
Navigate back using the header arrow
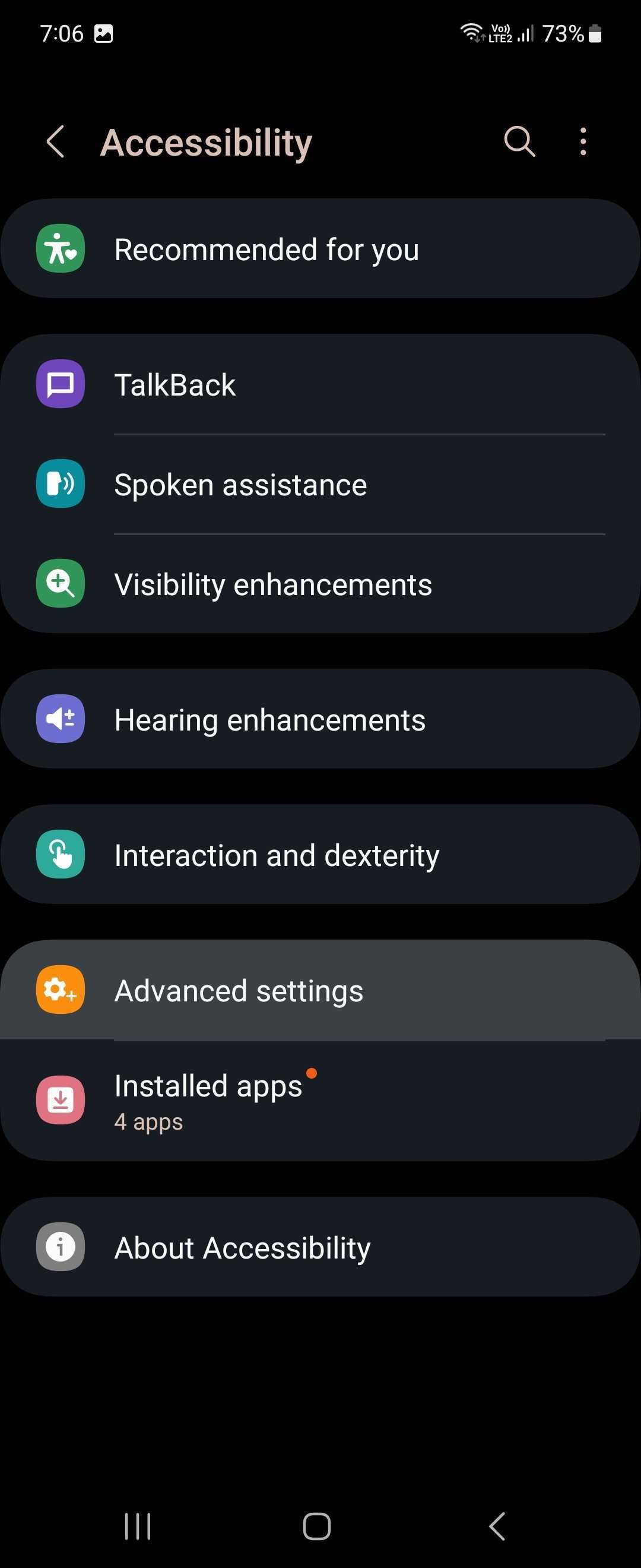click(x=55, y=141)
